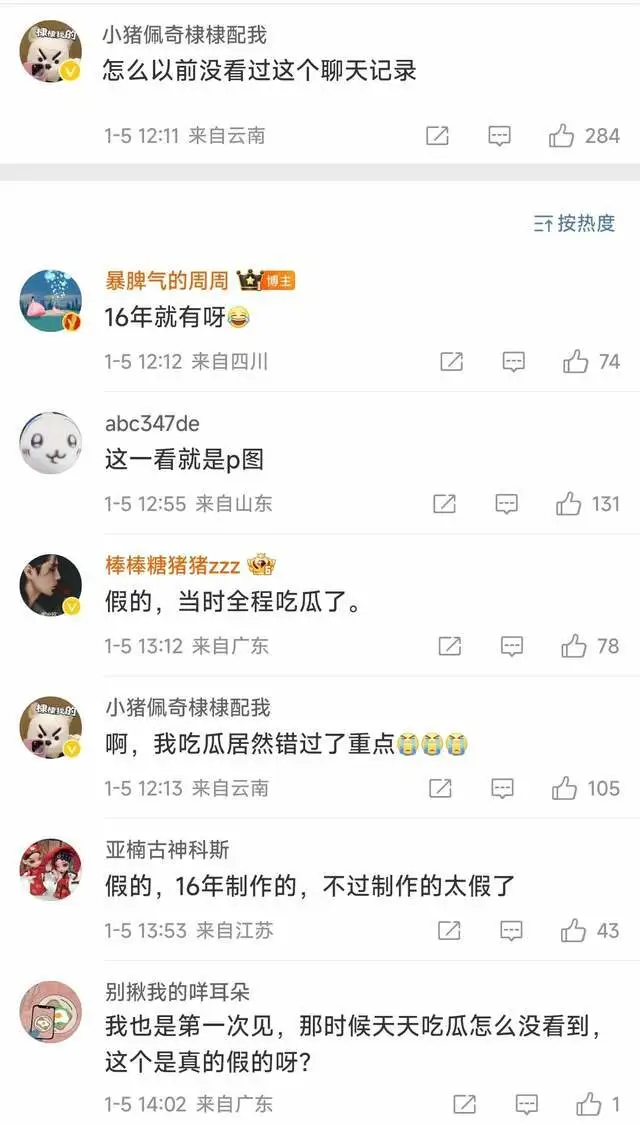Viewport: 640px width, 1125px height.
Task: Reply to 别揪我的咩耳朵's comment
Action: pyautogui.click(x=526, y=1104)
